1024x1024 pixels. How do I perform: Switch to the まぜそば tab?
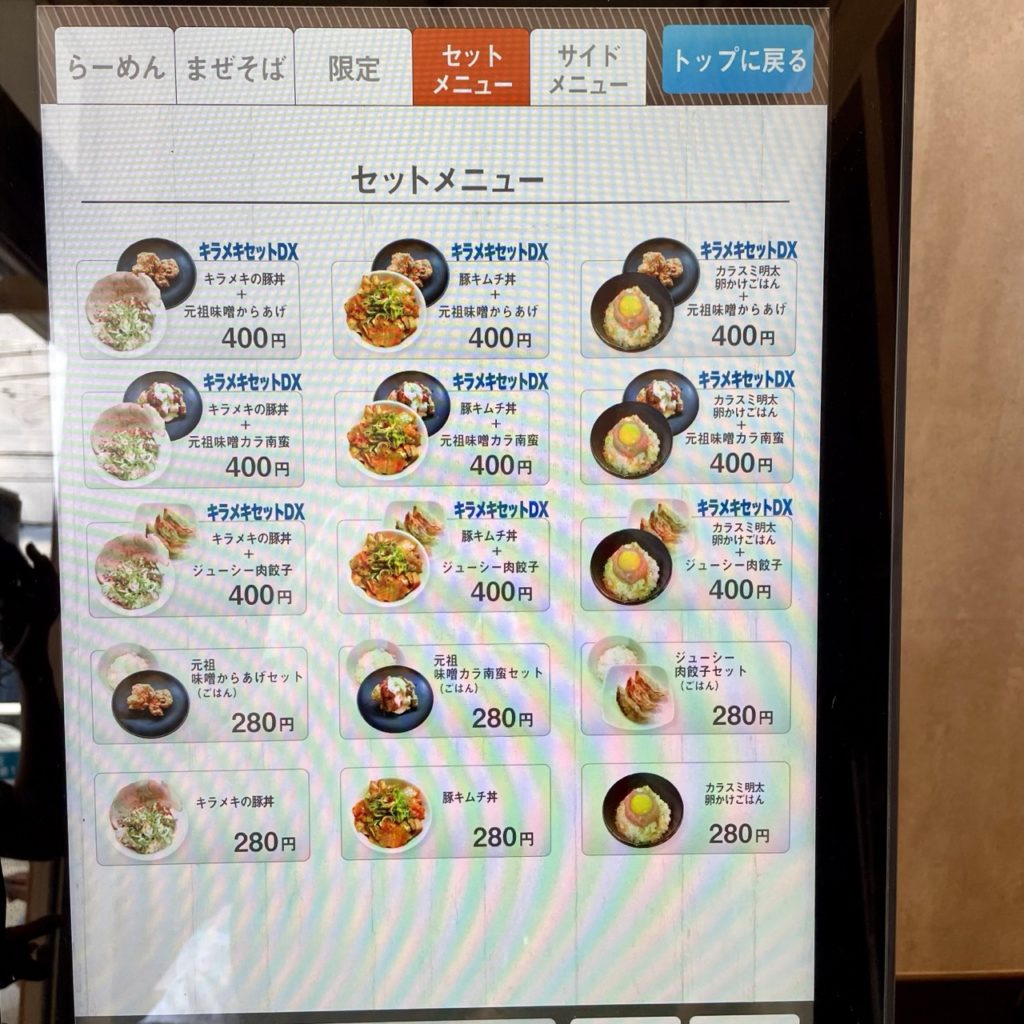click(235, 68)
